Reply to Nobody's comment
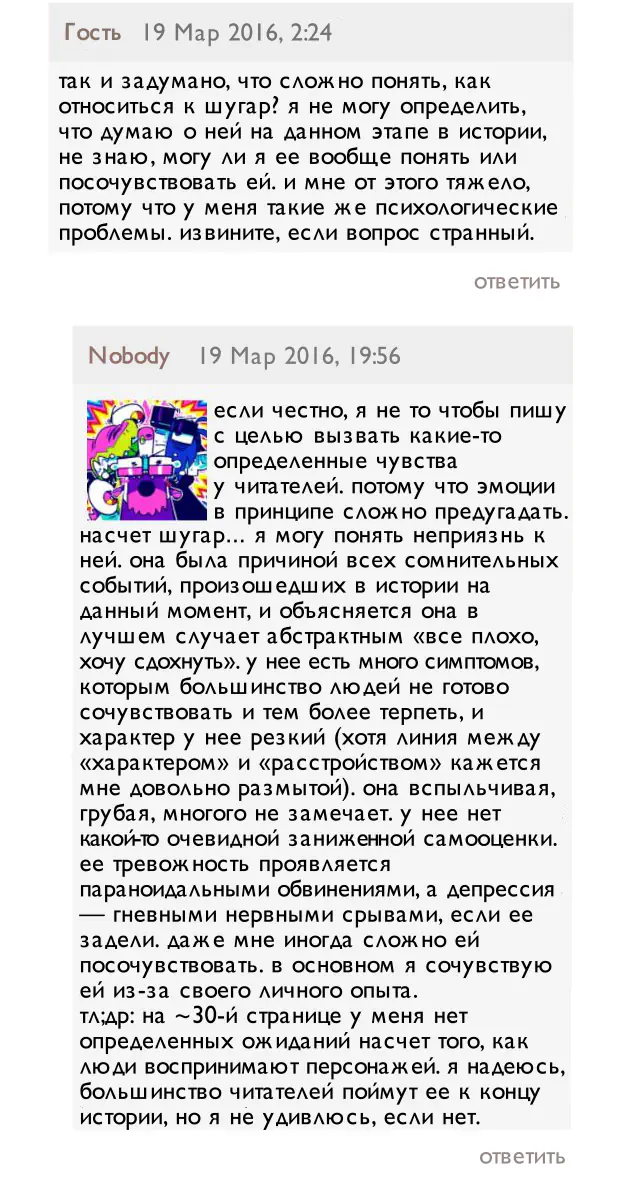This screenshot has width=621, height=1196. [521, 1157]
